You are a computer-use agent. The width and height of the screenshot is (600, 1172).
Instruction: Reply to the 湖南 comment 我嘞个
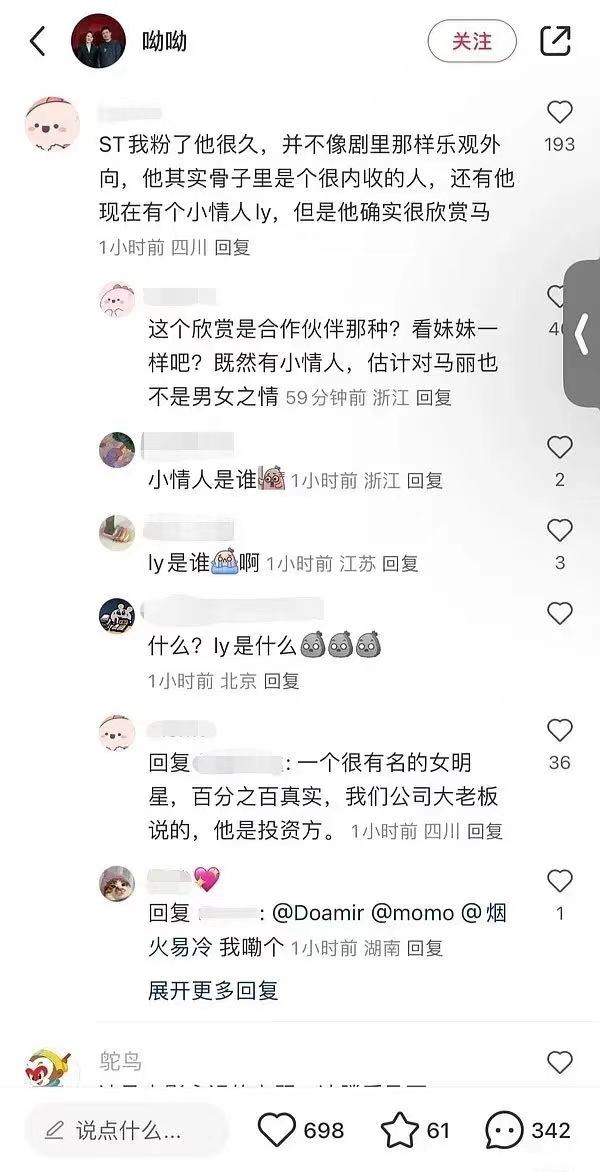[x=423, y=948]
